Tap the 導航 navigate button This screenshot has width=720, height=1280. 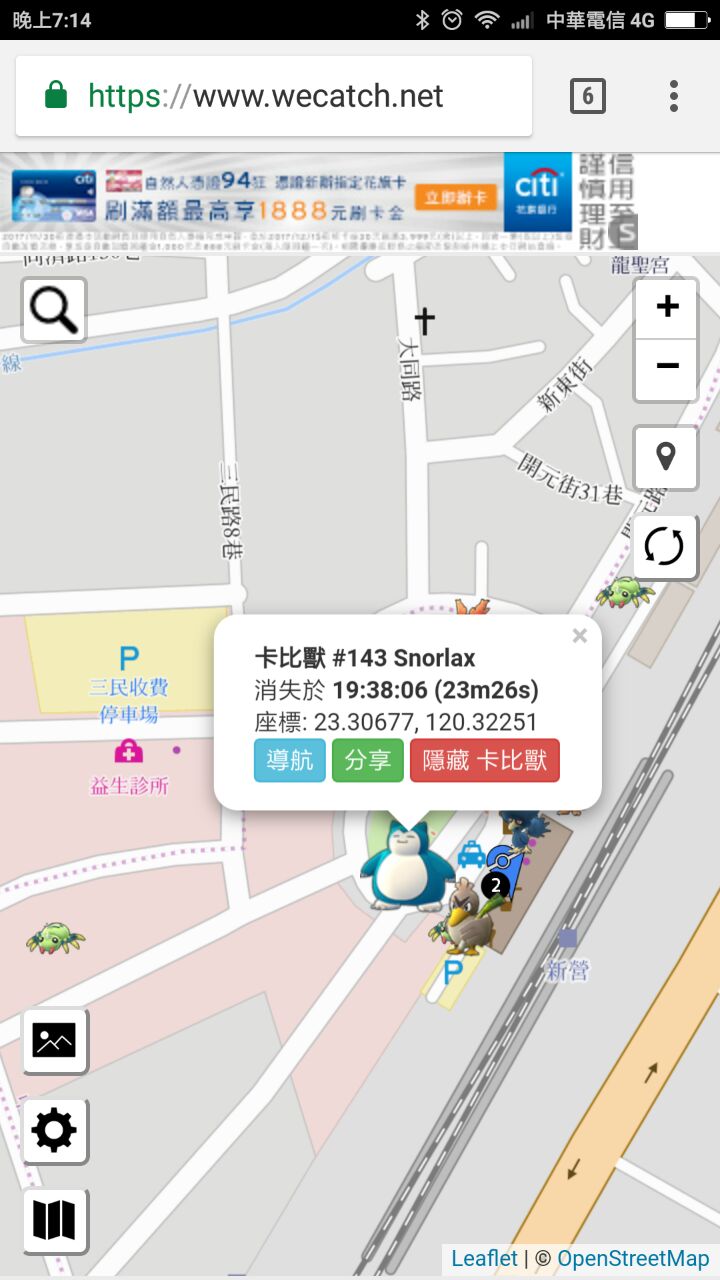(x=290, y=761)
